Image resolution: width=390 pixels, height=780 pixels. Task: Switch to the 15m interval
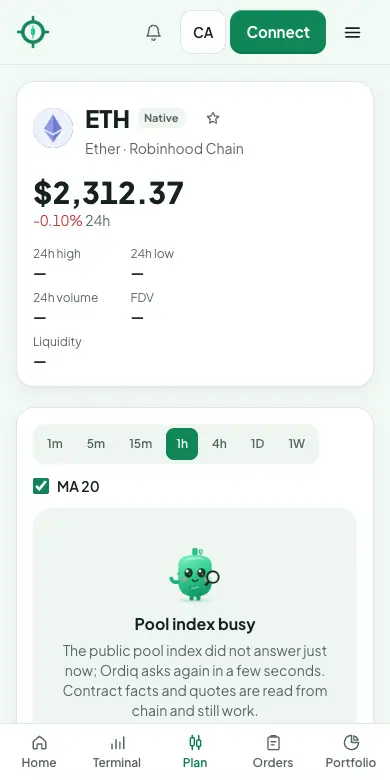pos(141,444)
